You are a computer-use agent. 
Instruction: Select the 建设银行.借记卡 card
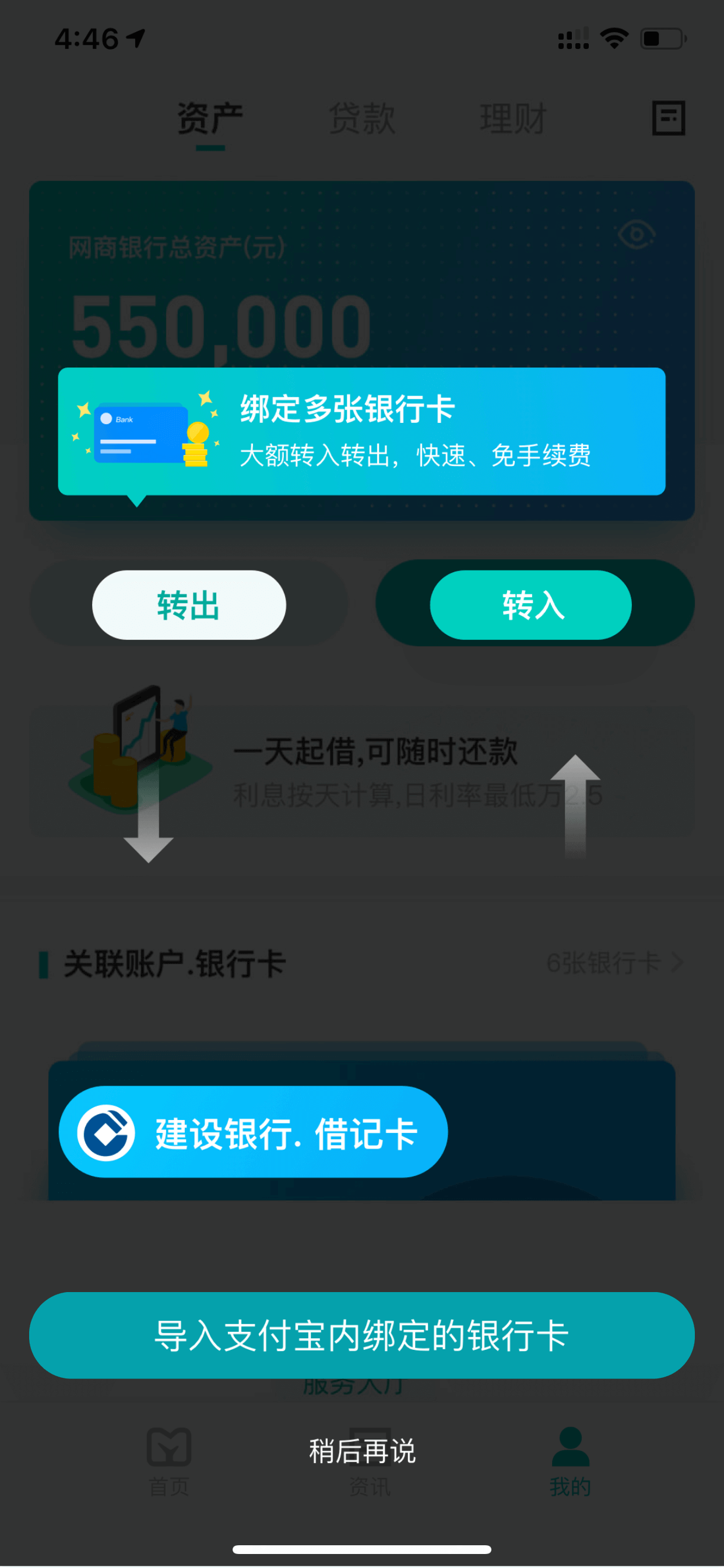pos(253,1132)
